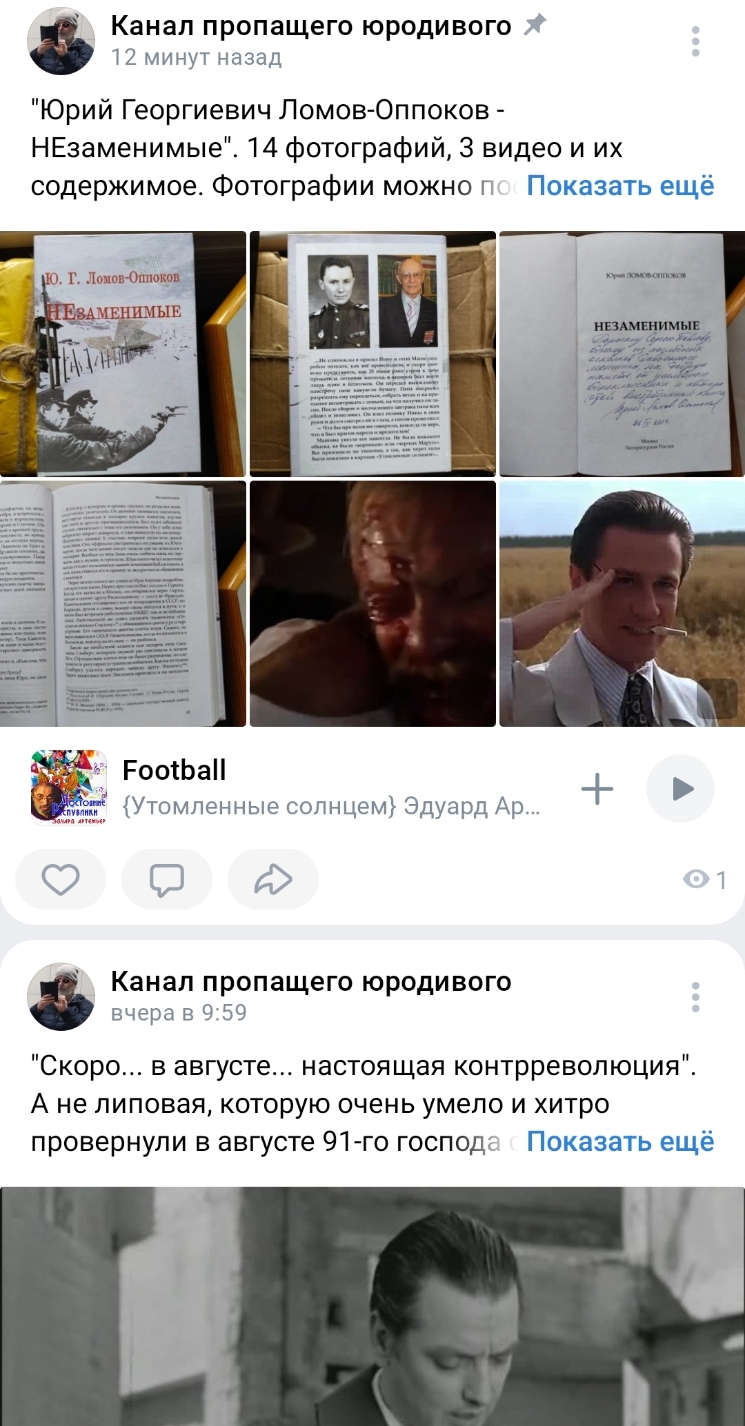Viewport: 745px width, 1426px height.
Task: Add the Football track to my music
Action: [597, 789]
